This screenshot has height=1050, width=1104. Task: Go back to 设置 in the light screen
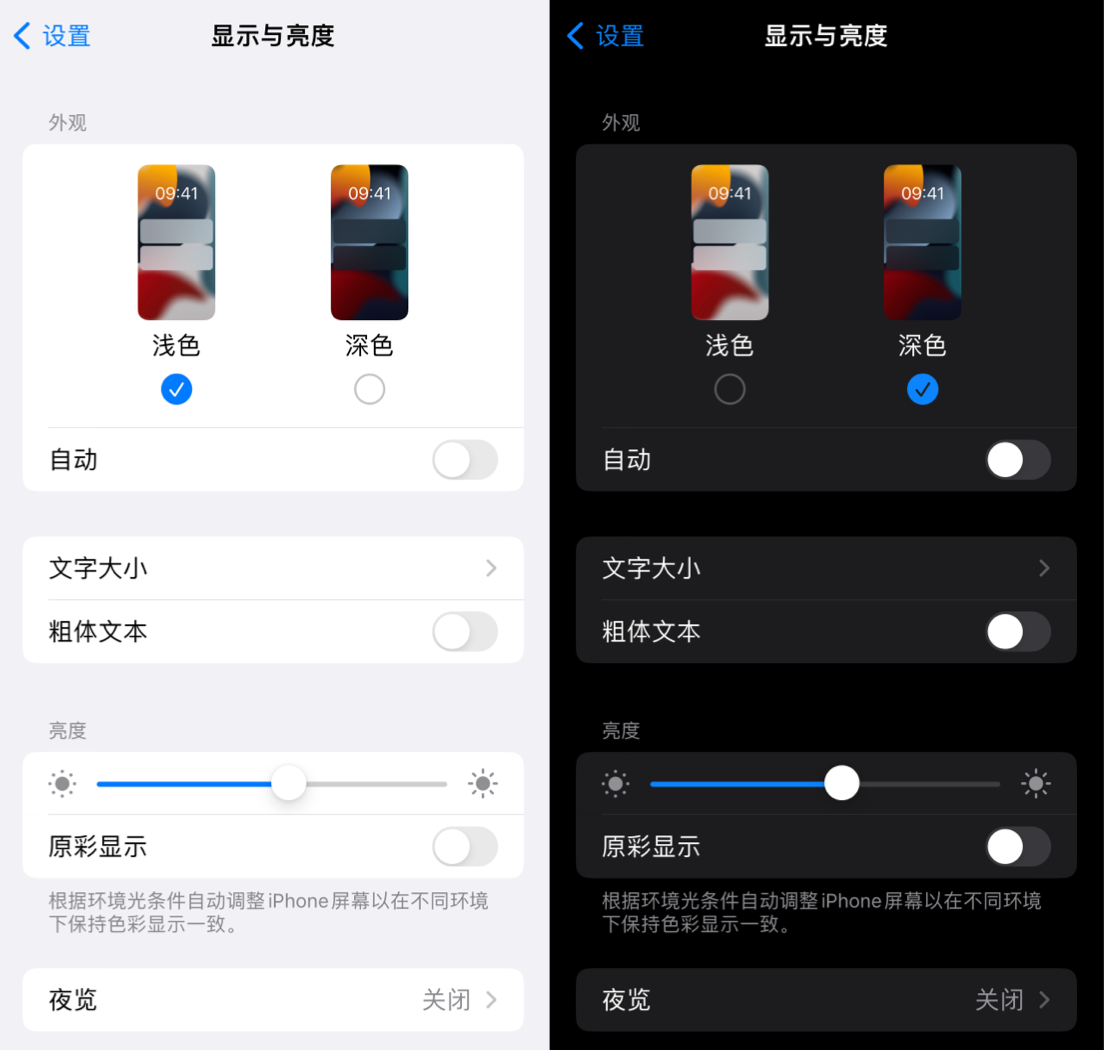click(x=52, y=37)
